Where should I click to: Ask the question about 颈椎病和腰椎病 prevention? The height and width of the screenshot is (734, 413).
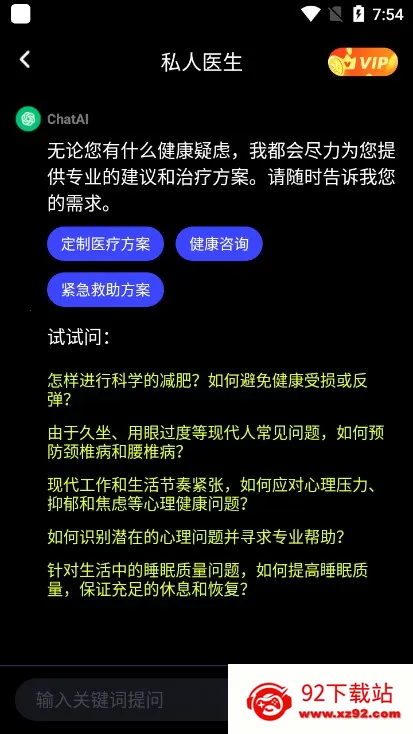click(x=216, y=442)
